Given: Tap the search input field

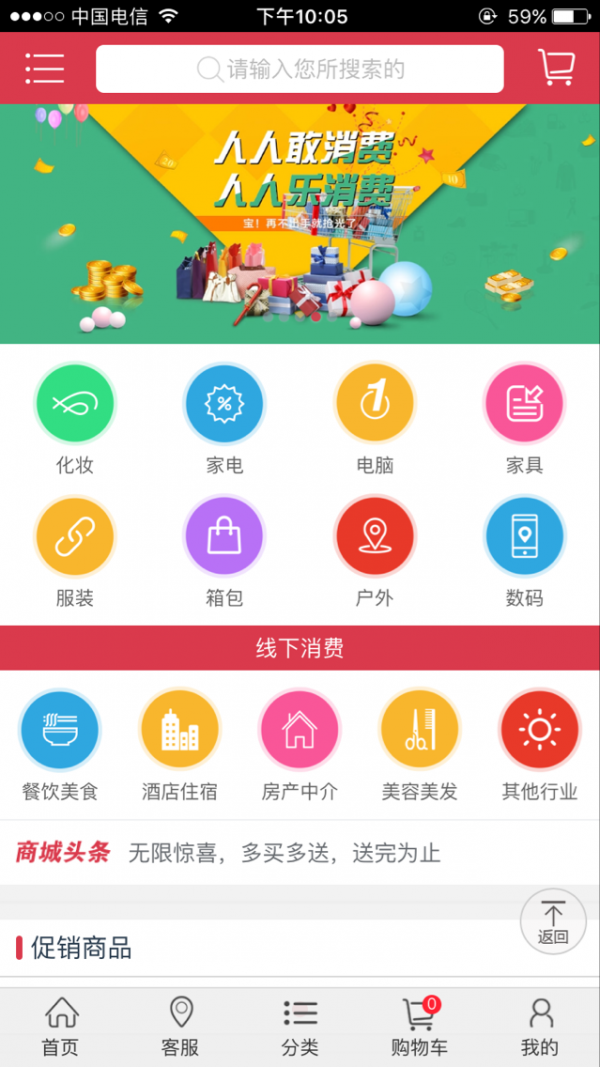Looking at the screenshot, I should 300,69.
